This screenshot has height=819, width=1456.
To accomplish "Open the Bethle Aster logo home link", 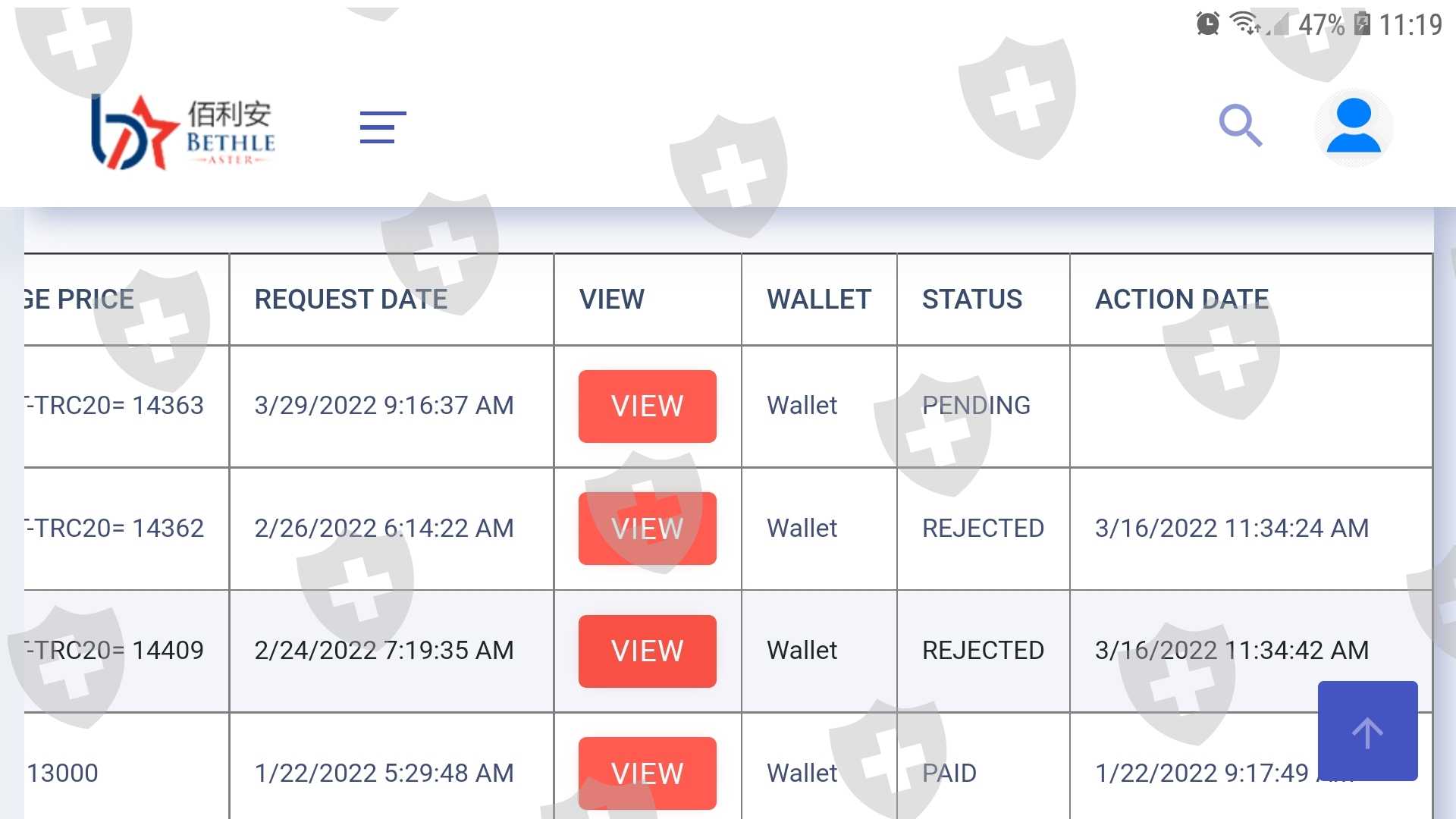I will click(x=183, y=132).
